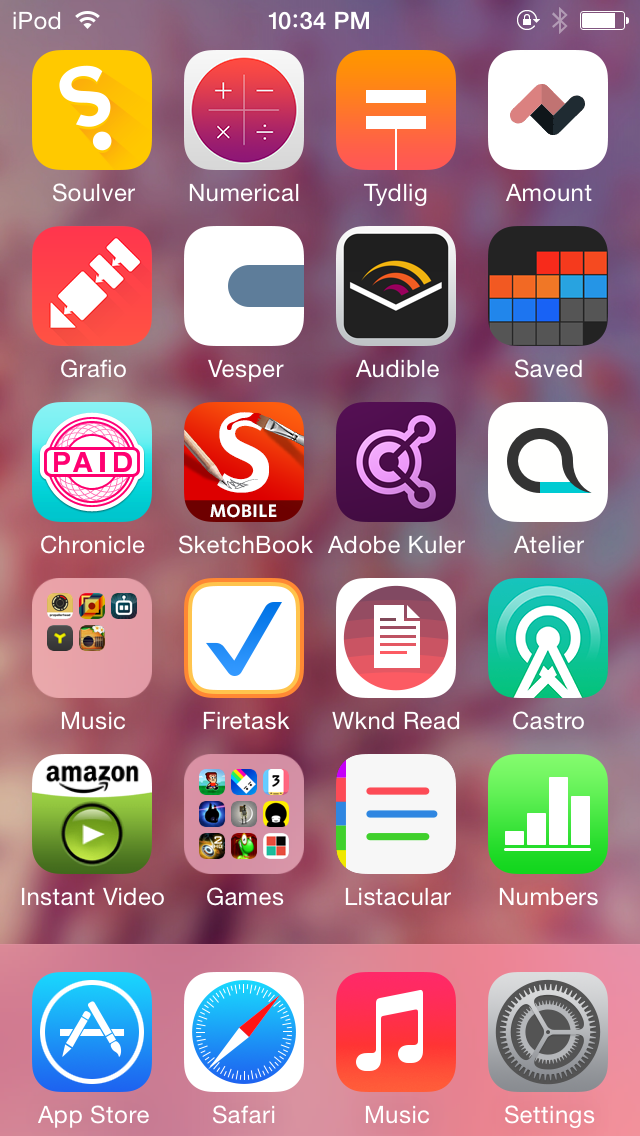640x1136 pixels.
Task: Open the Saved app
Action: pos(548,286)
